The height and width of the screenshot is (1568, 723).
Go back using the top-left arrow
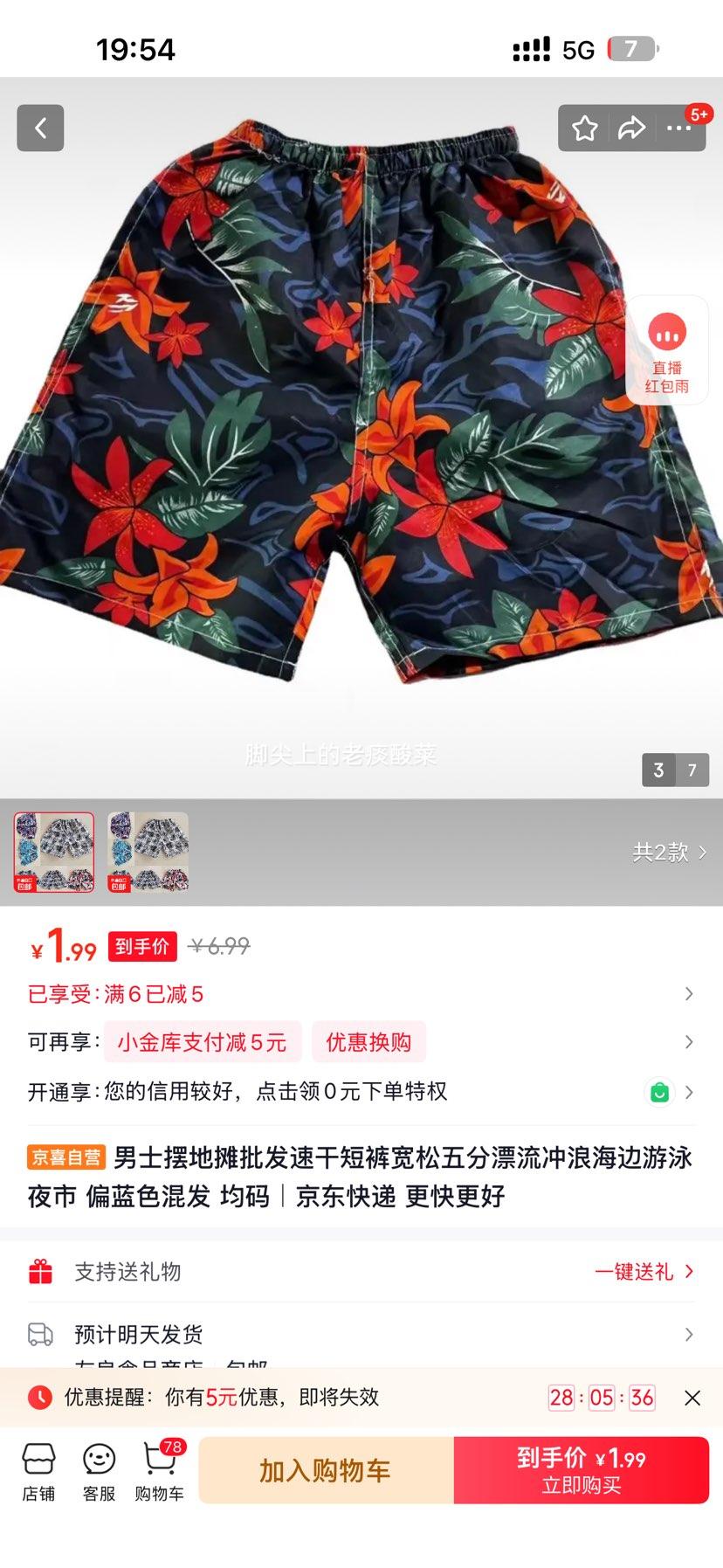pyautogui.click(x=40, y=128)
